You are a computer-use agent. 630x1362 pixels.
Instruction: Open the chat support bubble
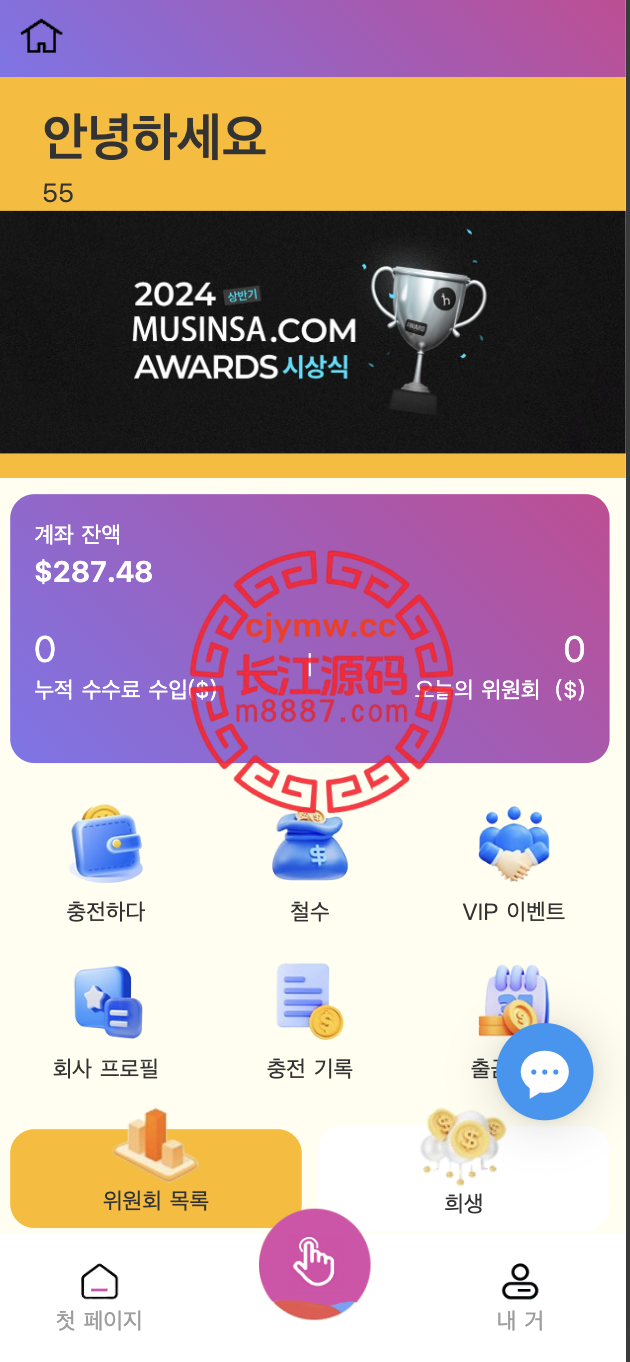pyautogui.click(x=545, y=1071)
